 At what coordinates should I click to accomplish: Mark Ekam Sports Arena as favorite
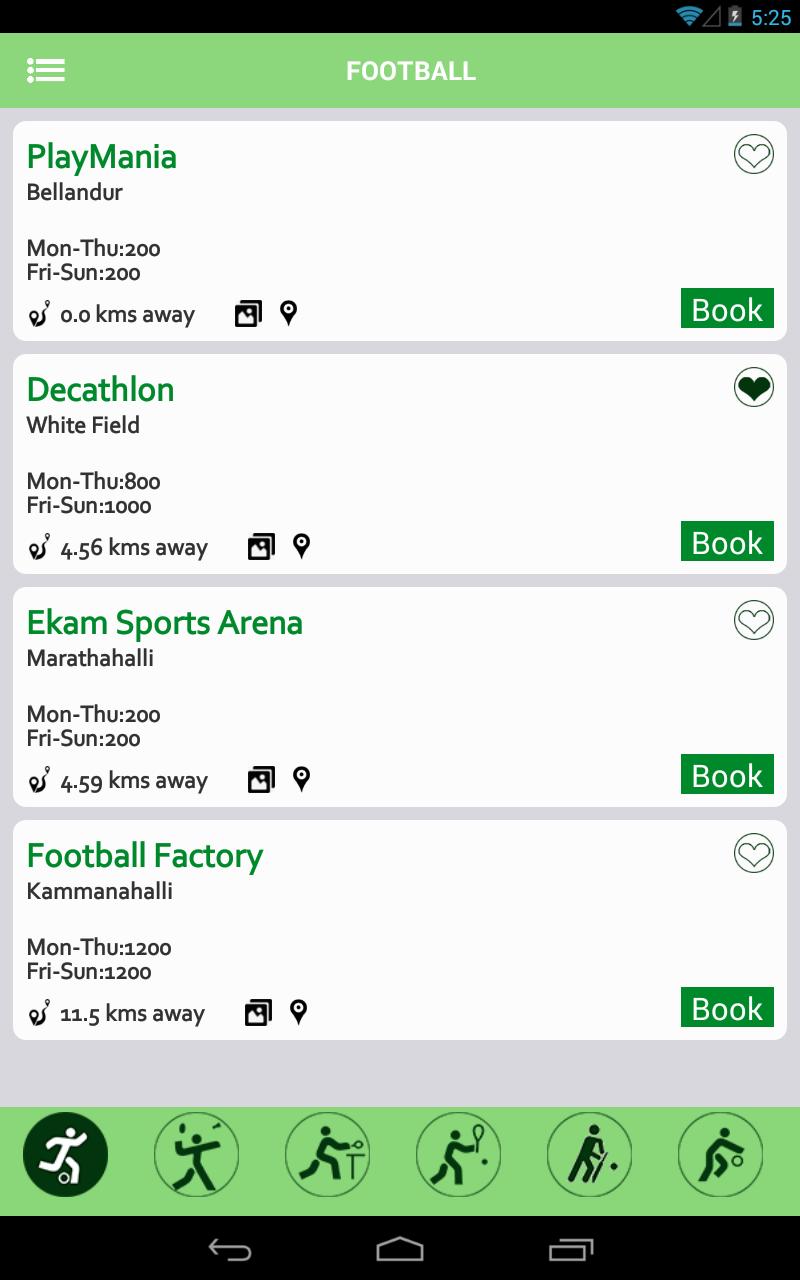[755, 620]
